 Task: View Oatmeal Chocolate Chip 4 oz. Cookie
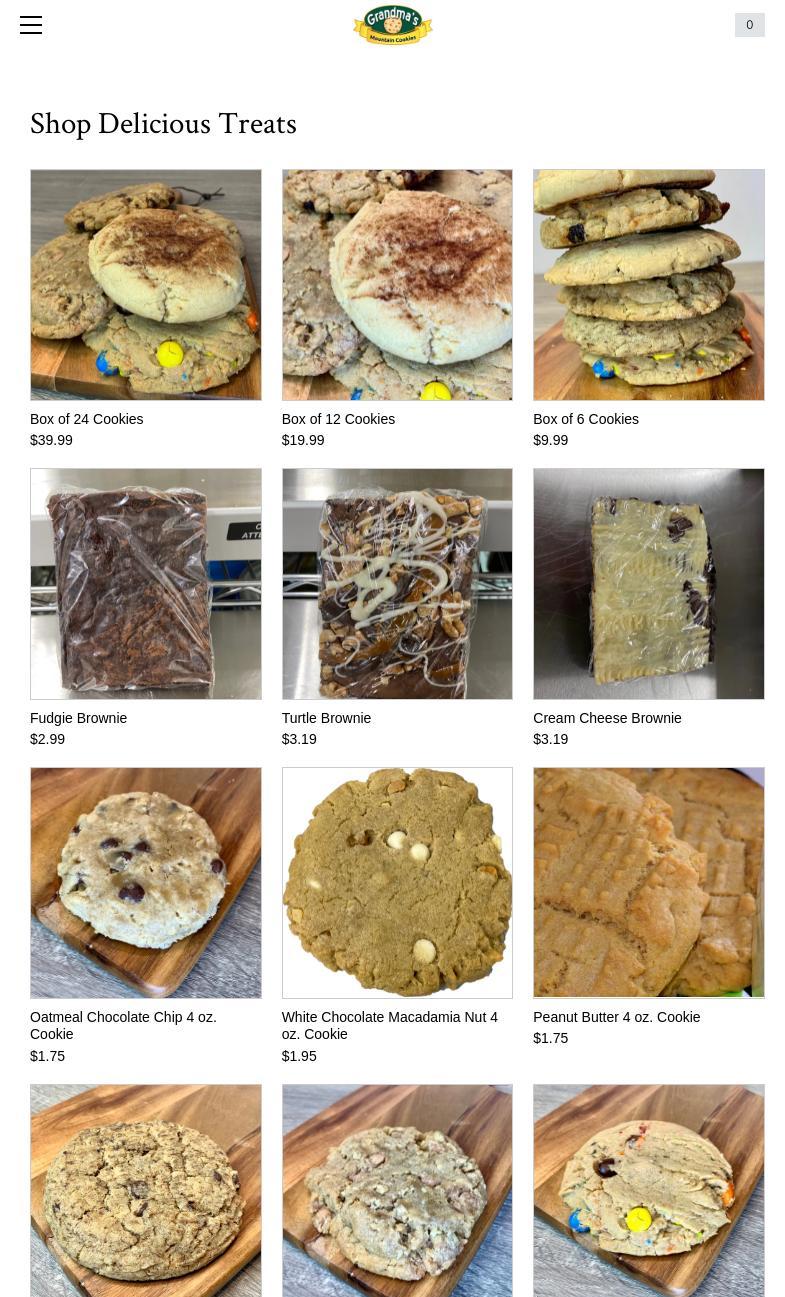146,883
